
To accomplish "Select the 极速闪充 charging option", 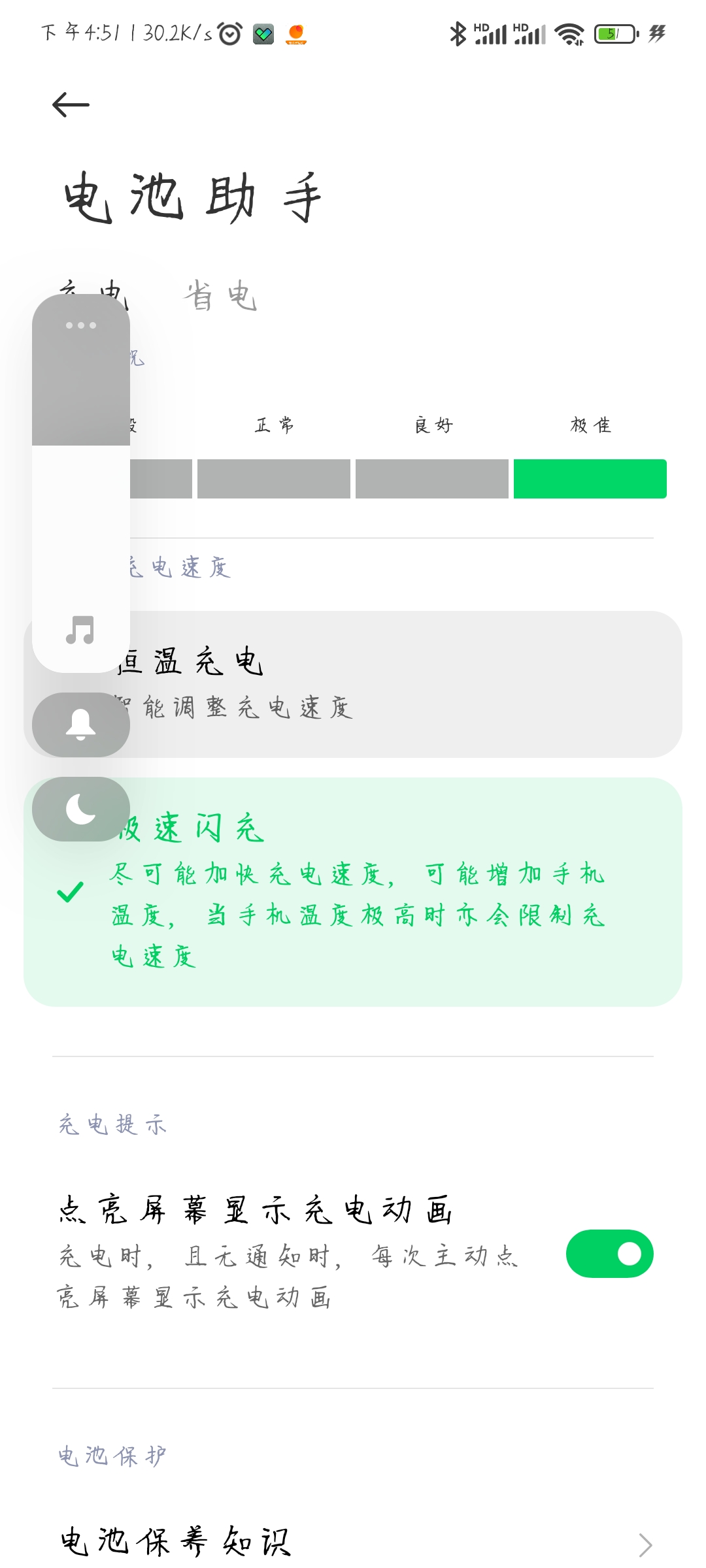I will pyautogui.click(x=353, y=892).
